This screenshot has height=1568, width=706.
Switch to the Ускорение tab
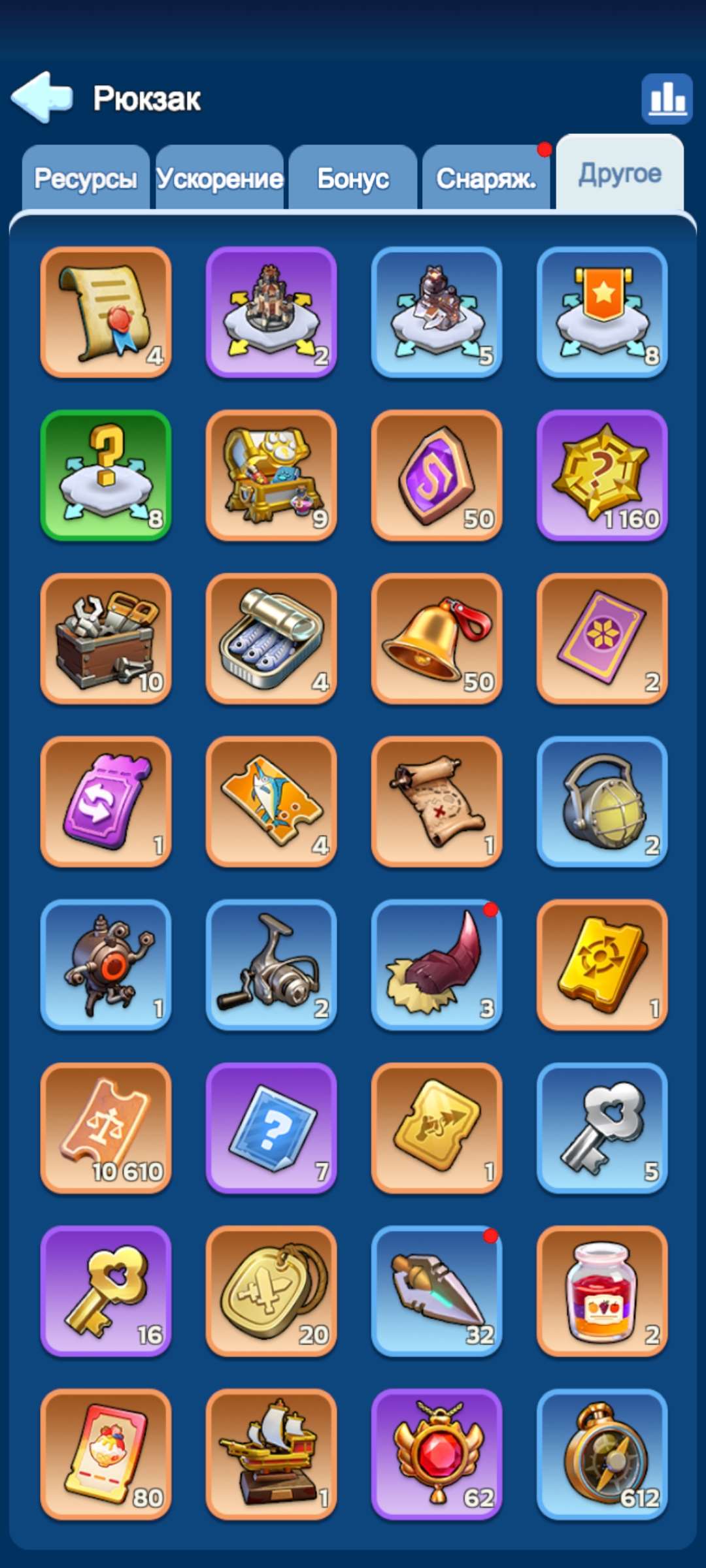tap(220, 178)
